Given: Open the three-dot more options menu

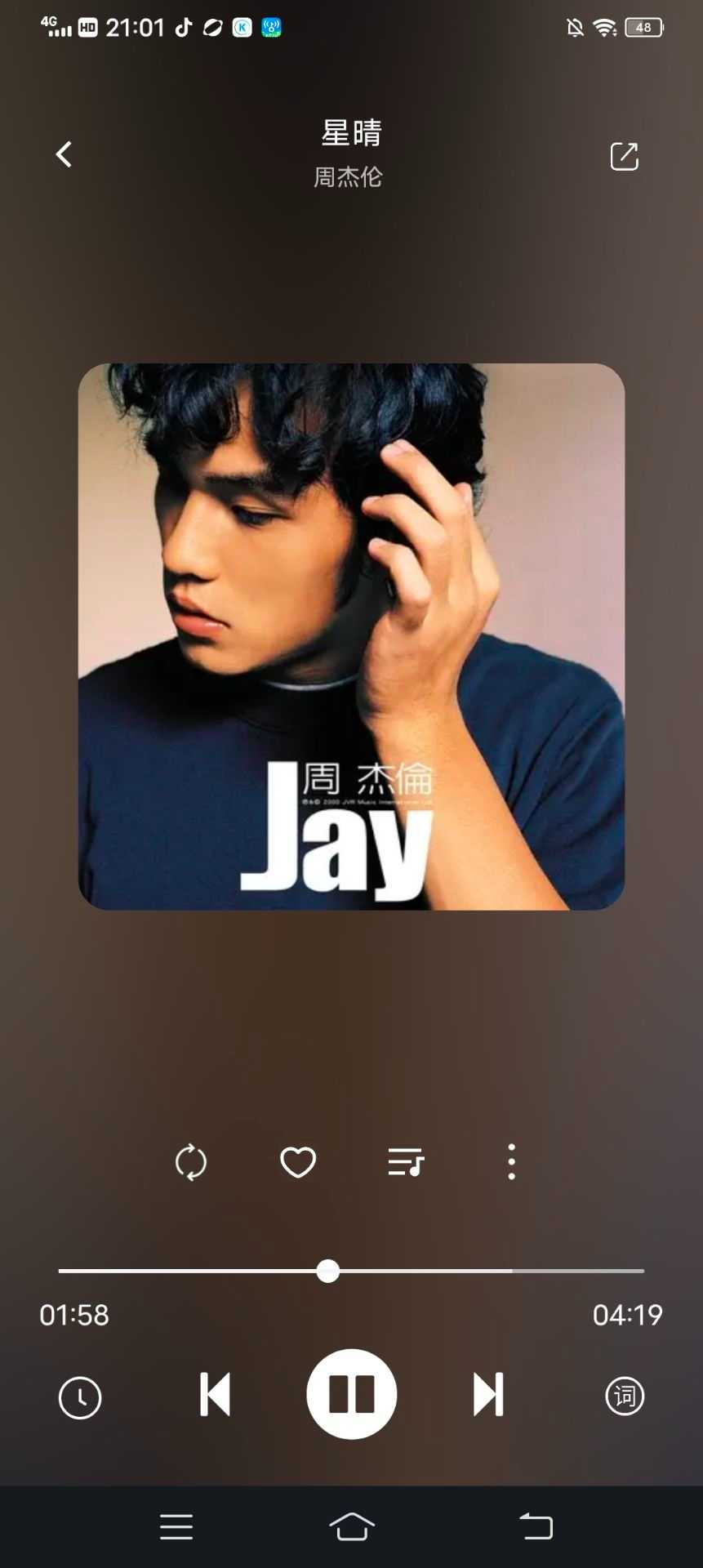Looking at the screenshot, I should [x=511, y=1161].
